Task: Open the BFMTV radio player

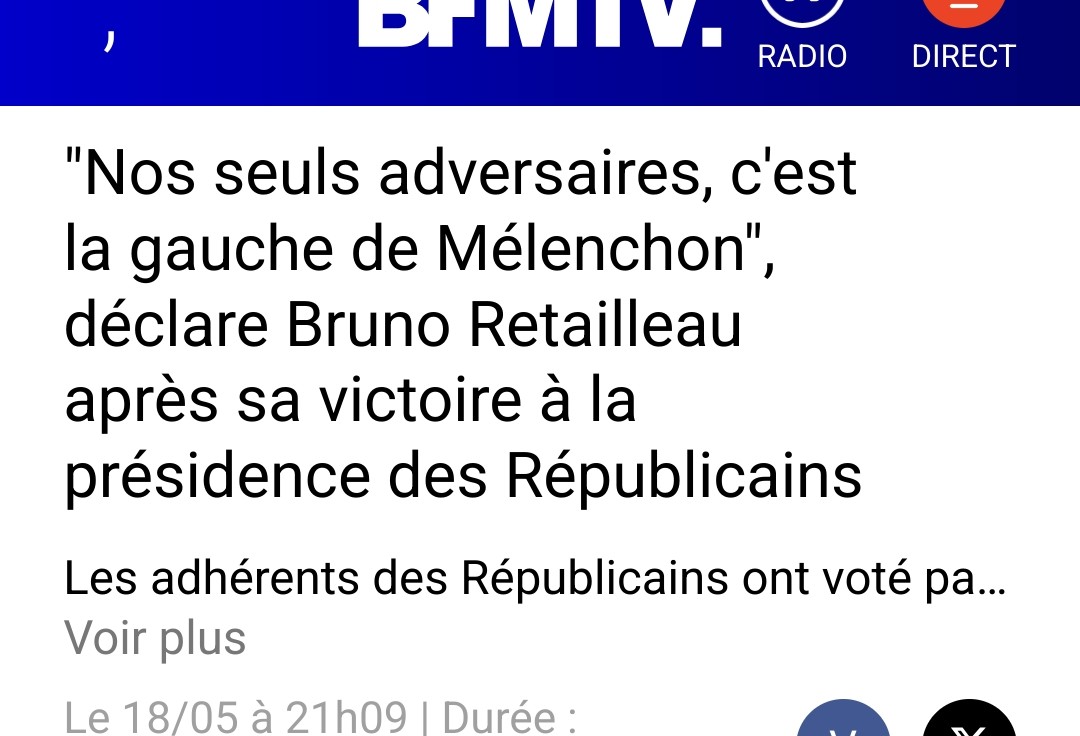Action: [x=801, y=35]
